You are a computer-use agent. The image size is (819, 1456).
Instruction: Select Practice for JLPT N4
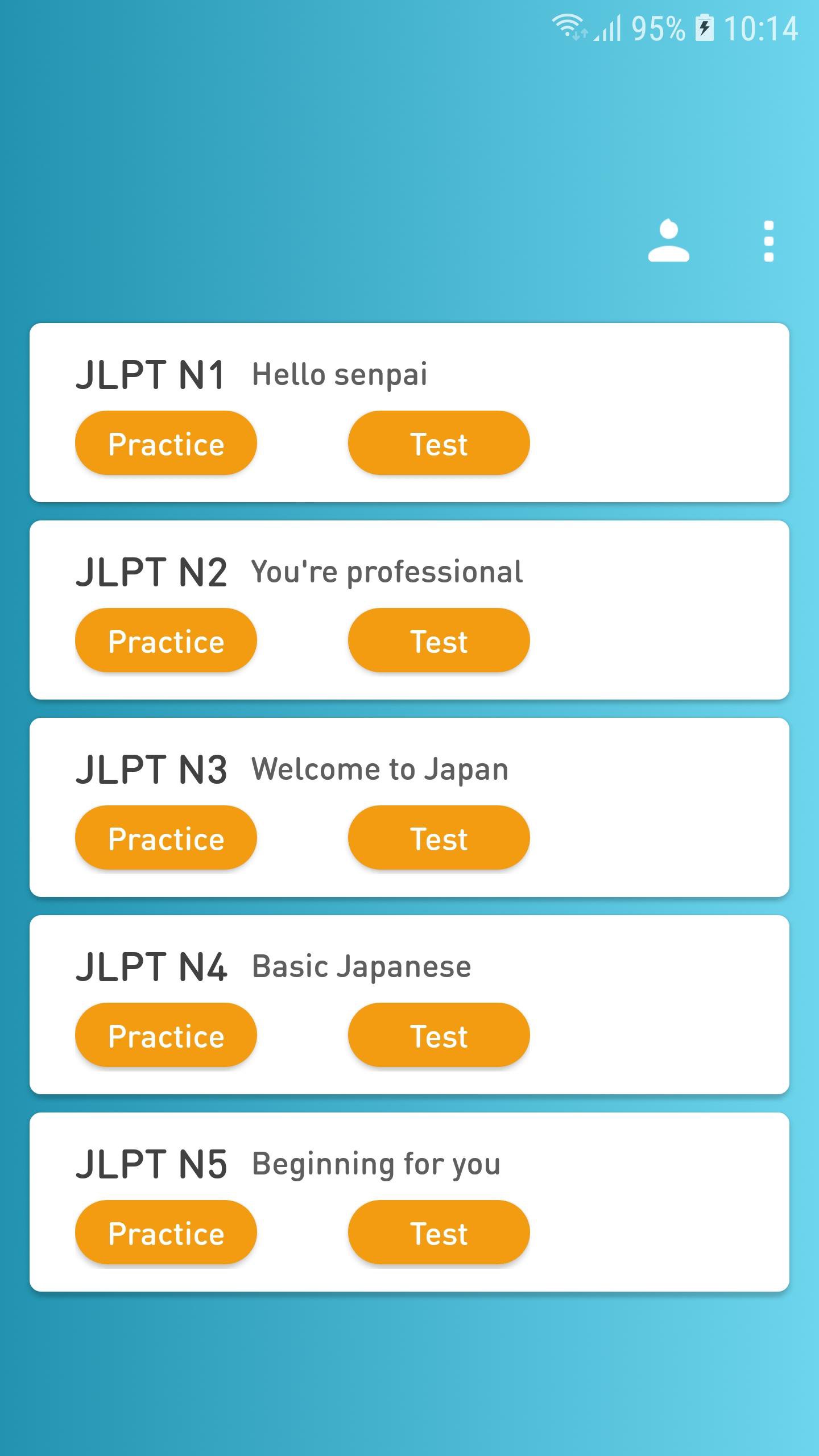pyautogui.click(x=166, y=1035)
